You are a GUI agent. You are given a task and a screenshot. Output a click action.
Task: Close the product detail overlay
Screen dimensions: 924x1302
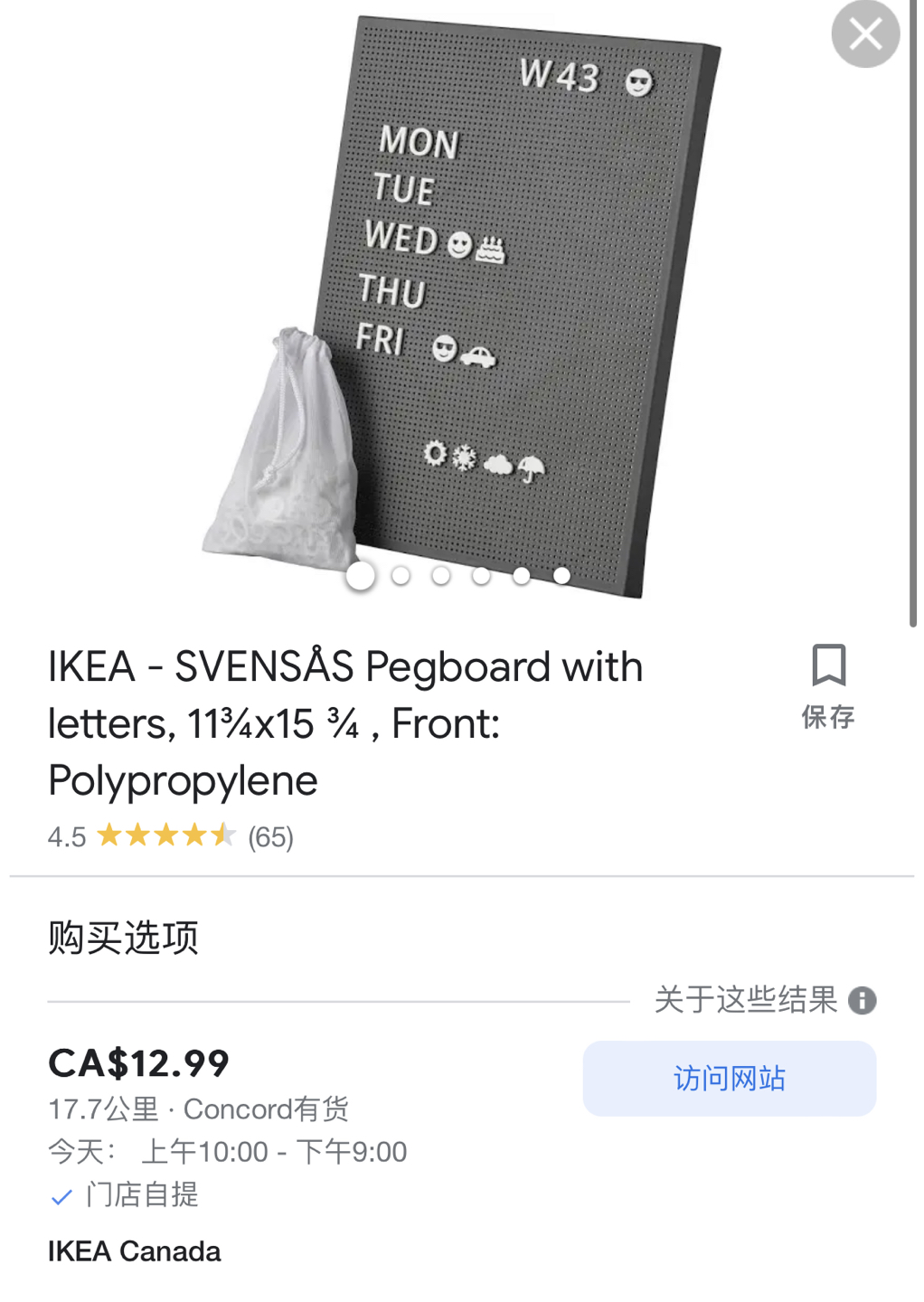[864, 35]
